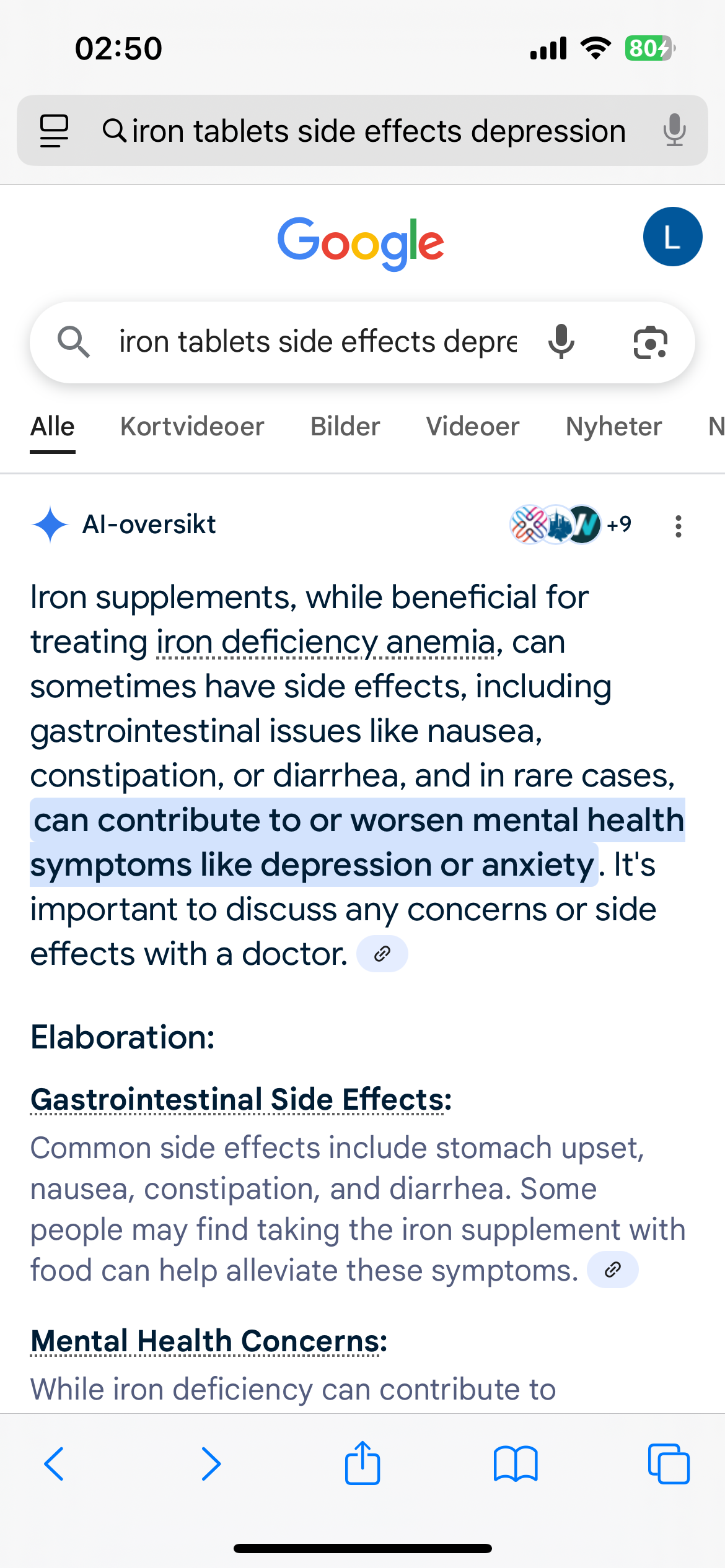Search by voice in Google
Screen dimensions: 725x1568
pyautogui.click(x=561, y=342)
